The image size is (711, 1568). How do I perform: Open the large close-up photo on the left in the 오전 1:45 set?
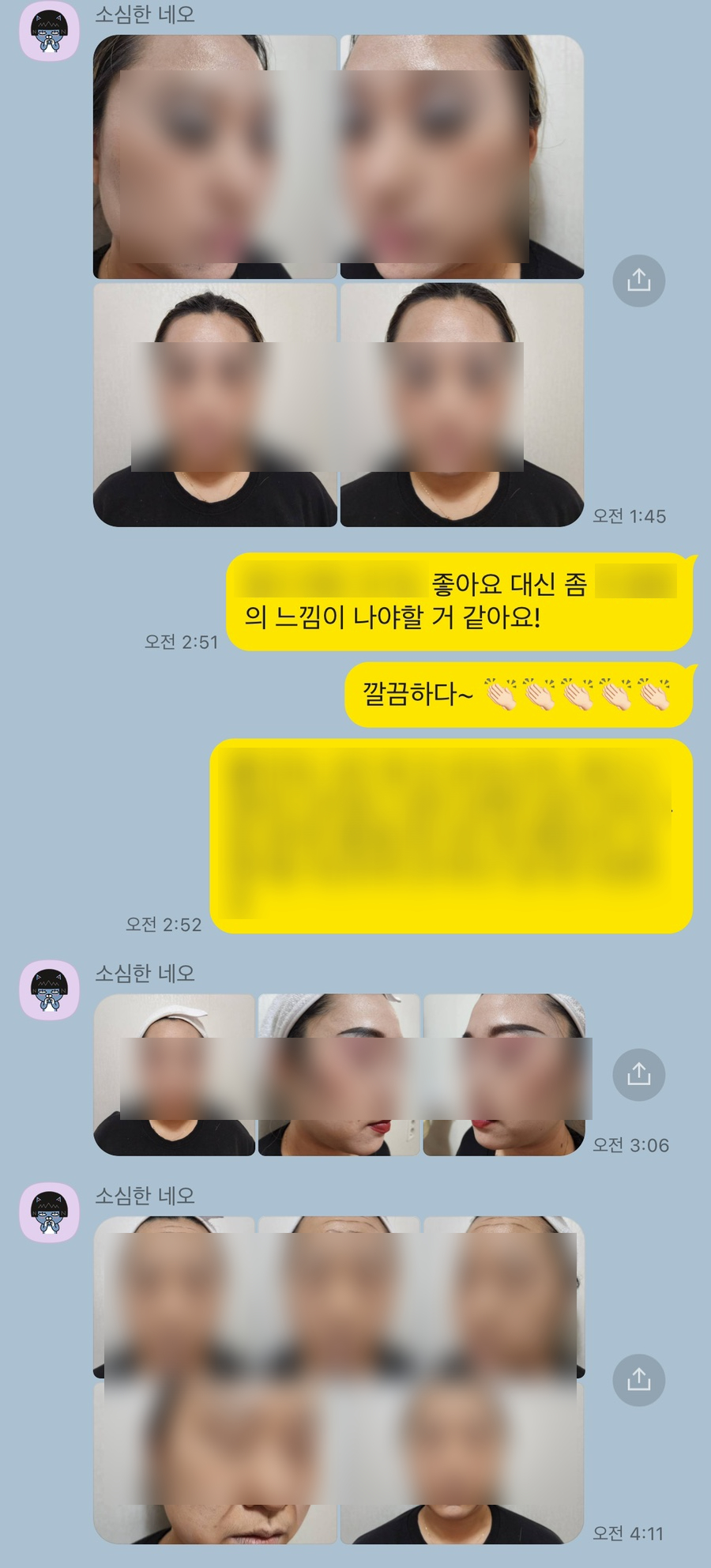(215, 156)
